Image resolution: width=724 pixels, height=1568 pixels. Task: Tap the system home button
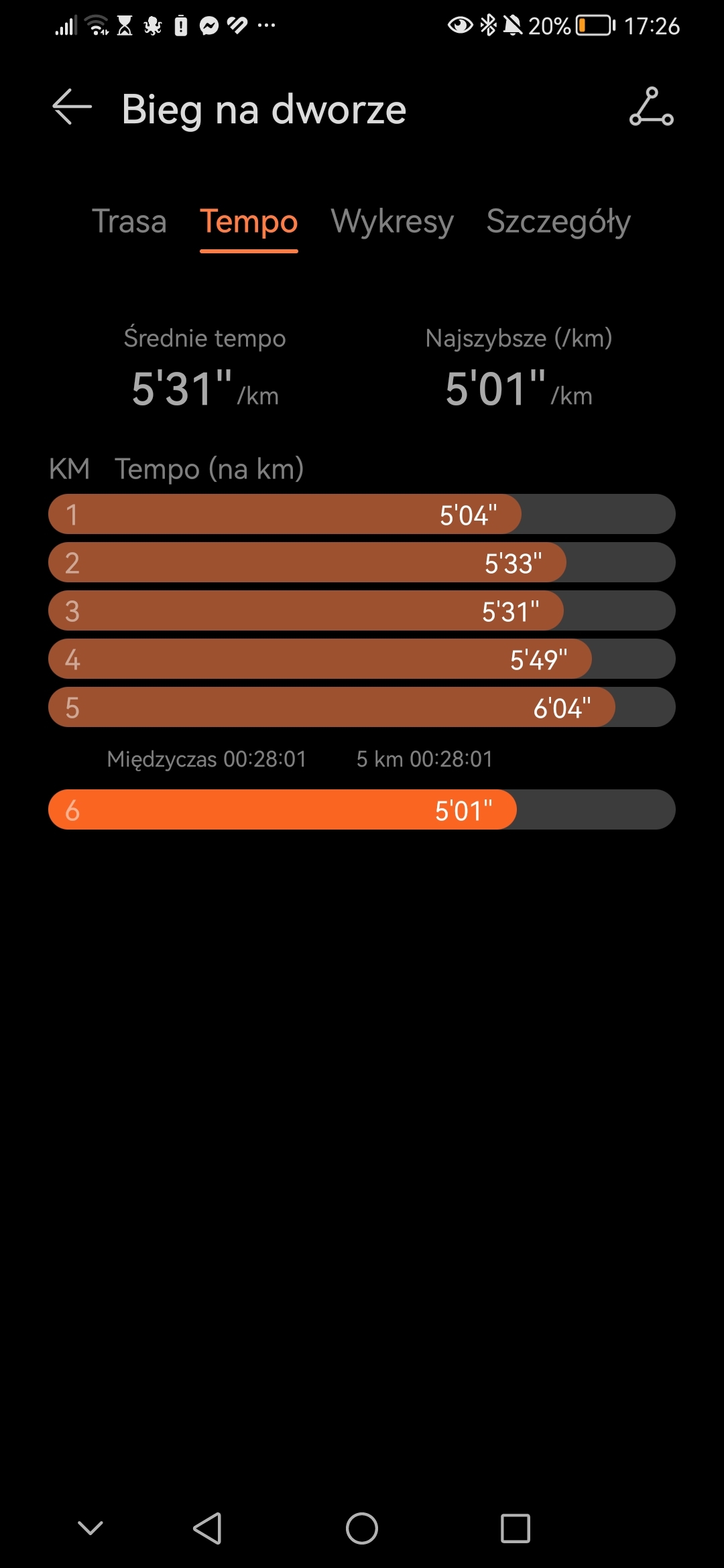[x=362, y=1528]
